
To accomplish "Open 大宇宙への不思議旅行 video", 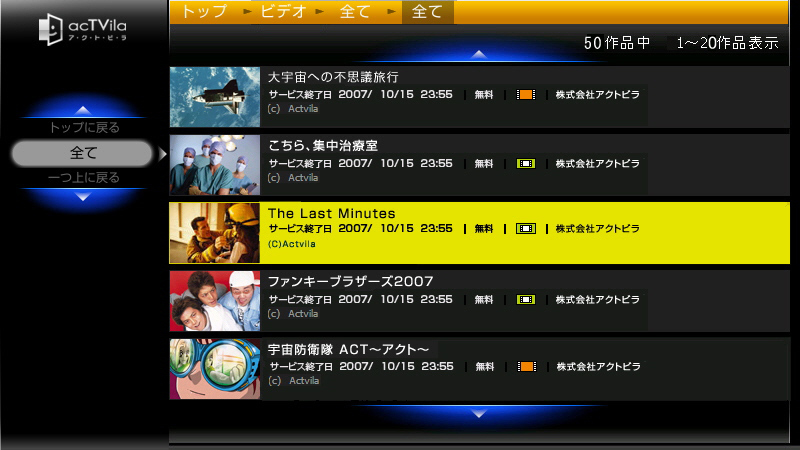I will [x=333, y=77].
